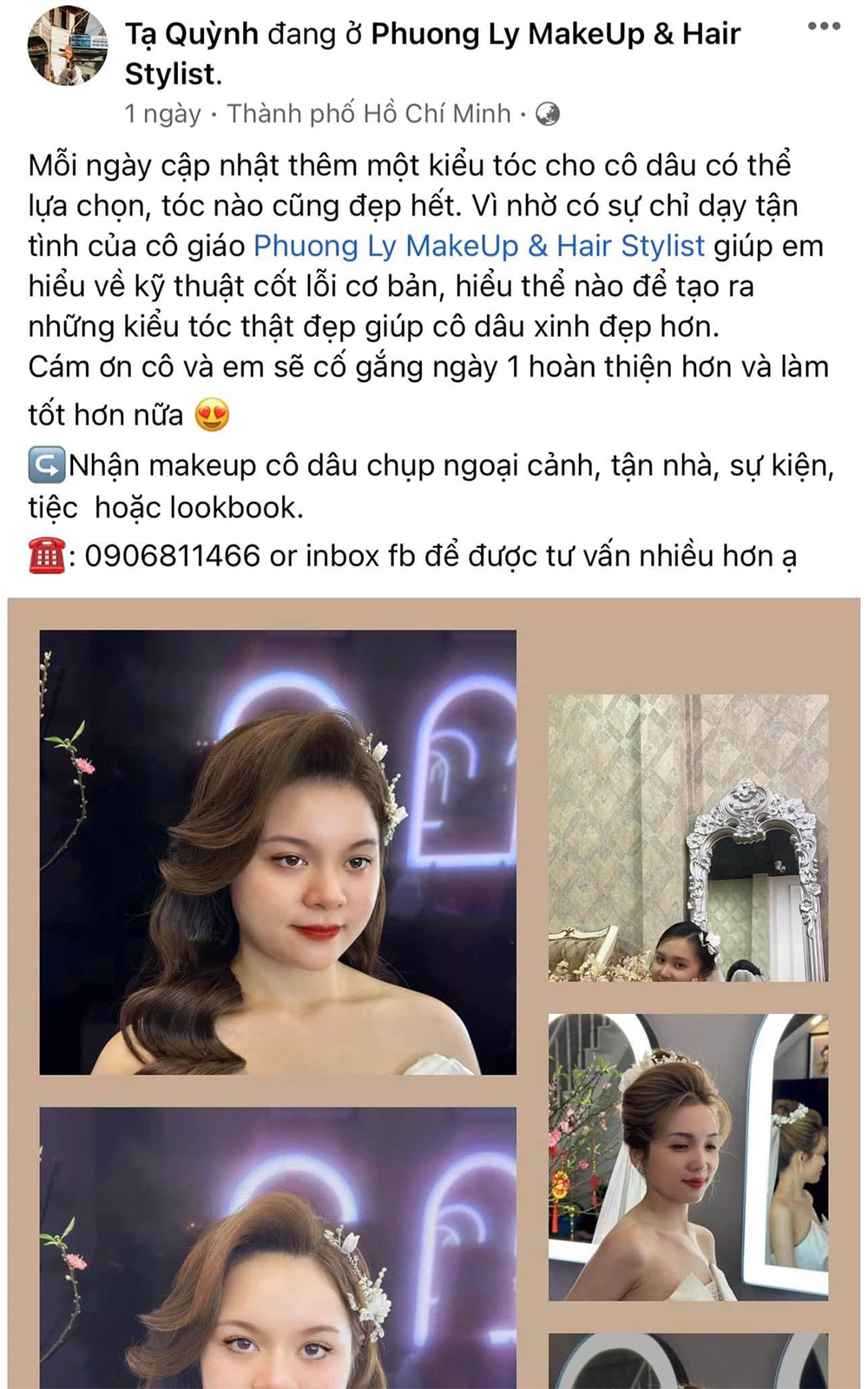The height and width of the screenshot is (1389, 868).
Task: Open Phuong Ly MakeUp & Hair Stylist check-in in header
Action: 556,34
